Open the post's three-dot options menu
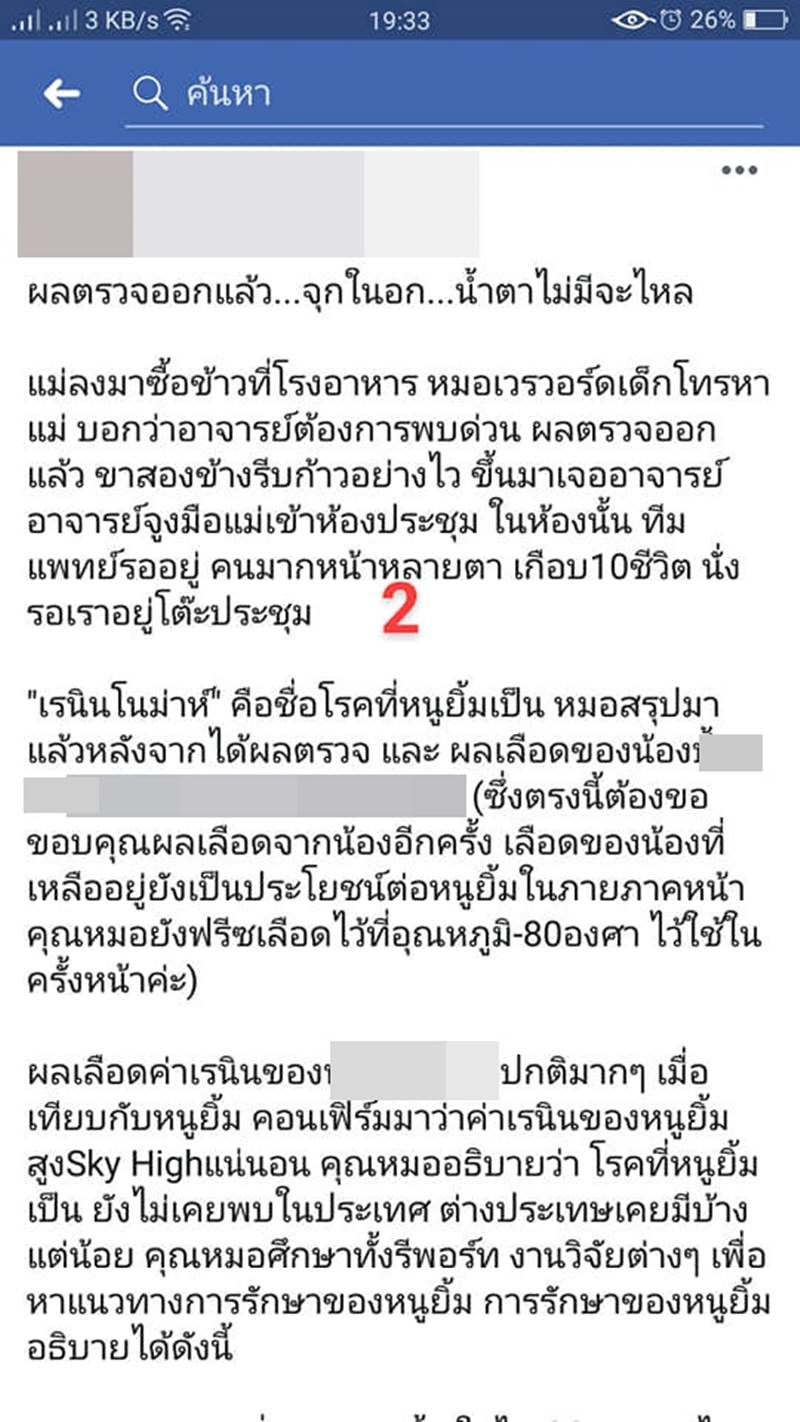The width and height of the screenshot is (800, 1422). (739, 171)
